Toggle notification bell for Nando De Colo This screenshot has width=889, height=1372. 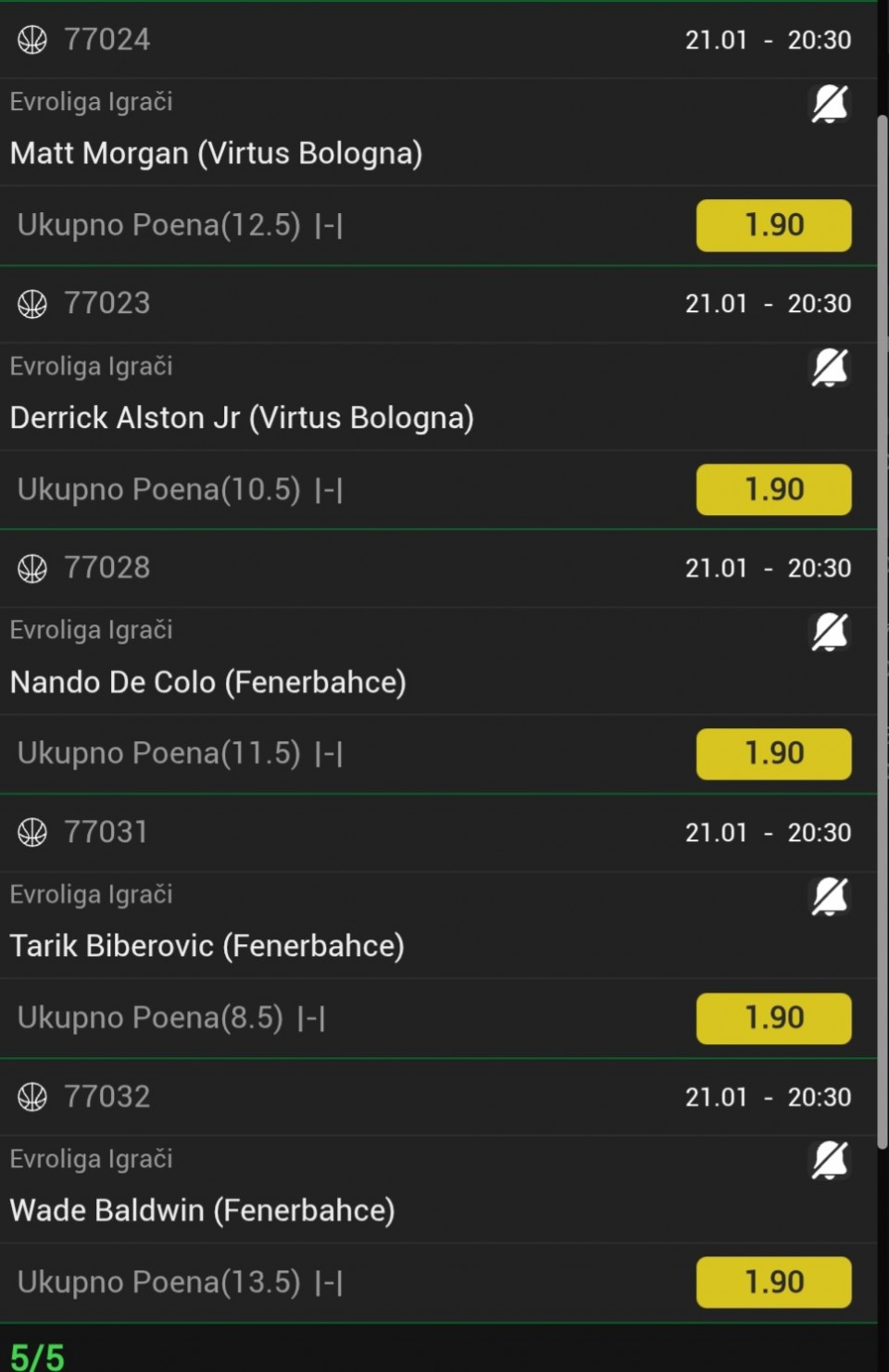click(x=830, y=632)
